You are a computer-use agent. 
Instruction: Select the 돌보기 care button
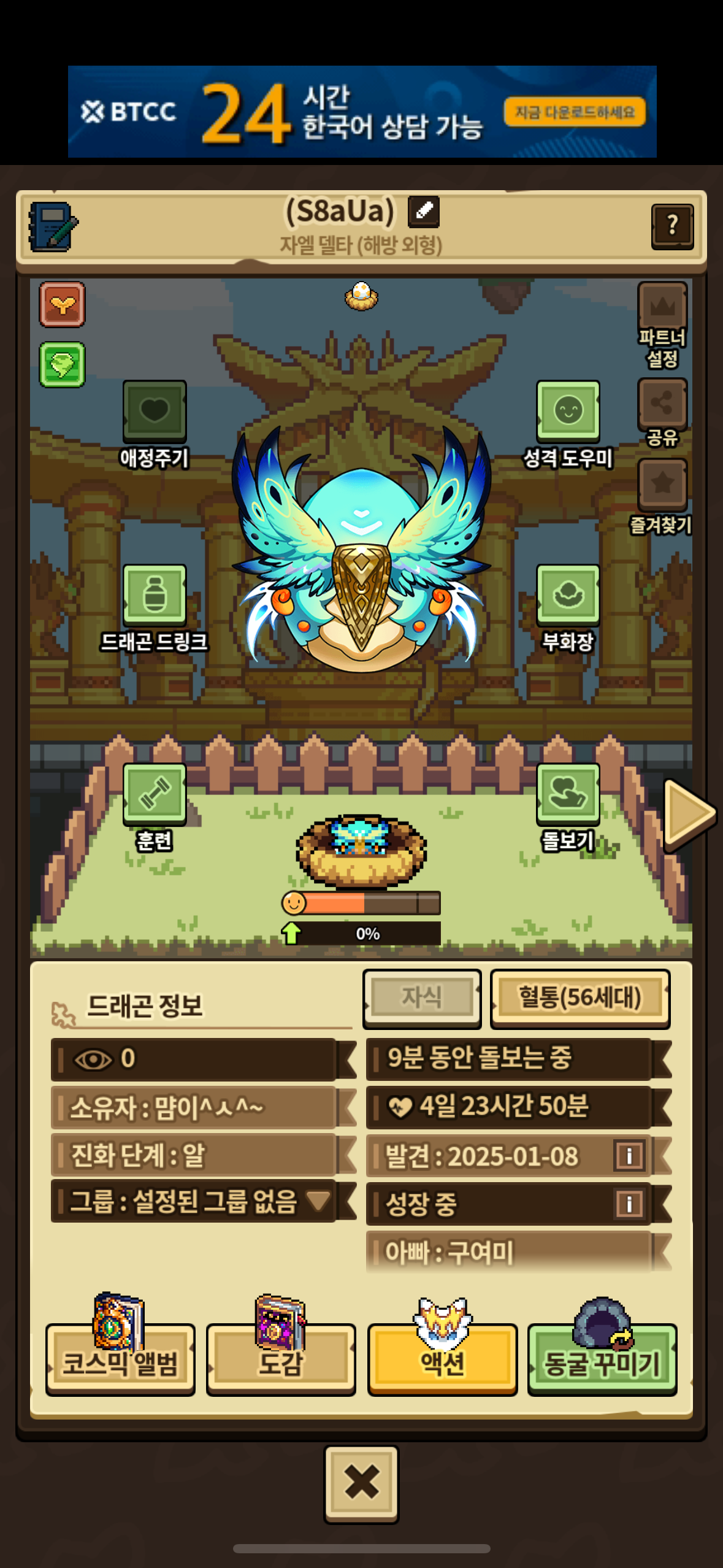pyautogui.click(x=567, y=794)
